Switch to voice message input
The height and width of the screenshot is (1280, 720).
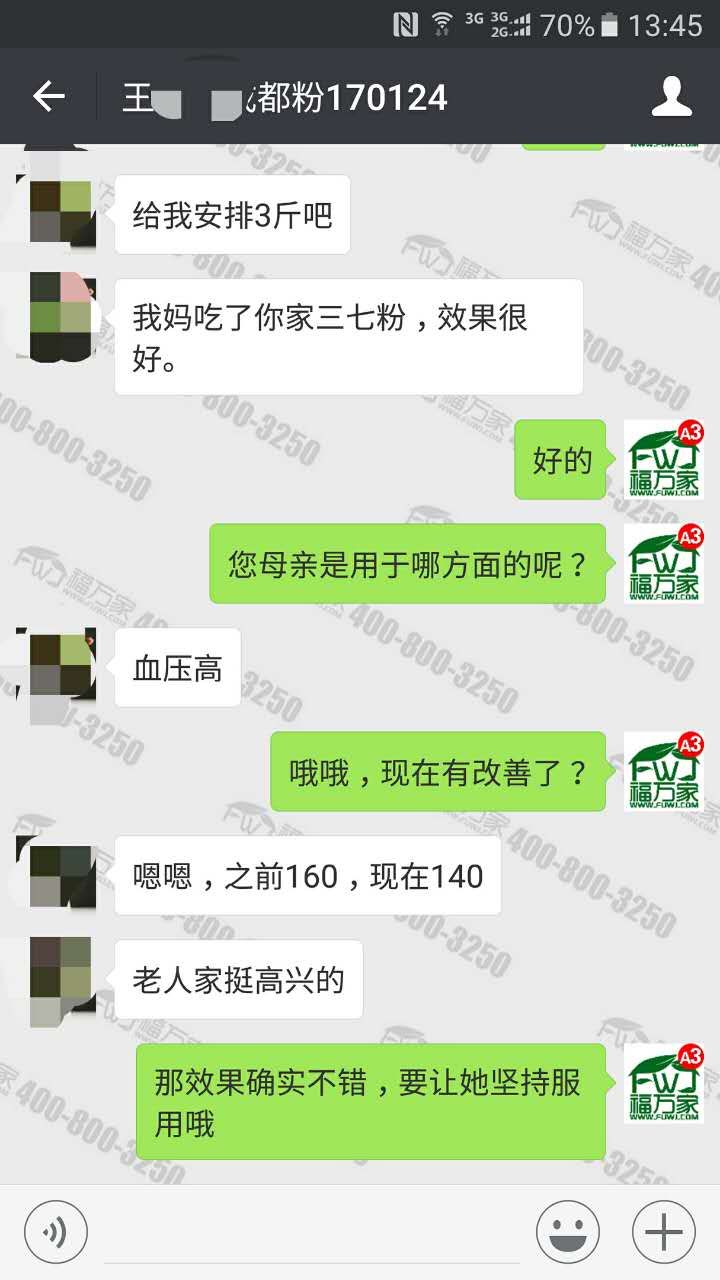tap(56, 1231)
